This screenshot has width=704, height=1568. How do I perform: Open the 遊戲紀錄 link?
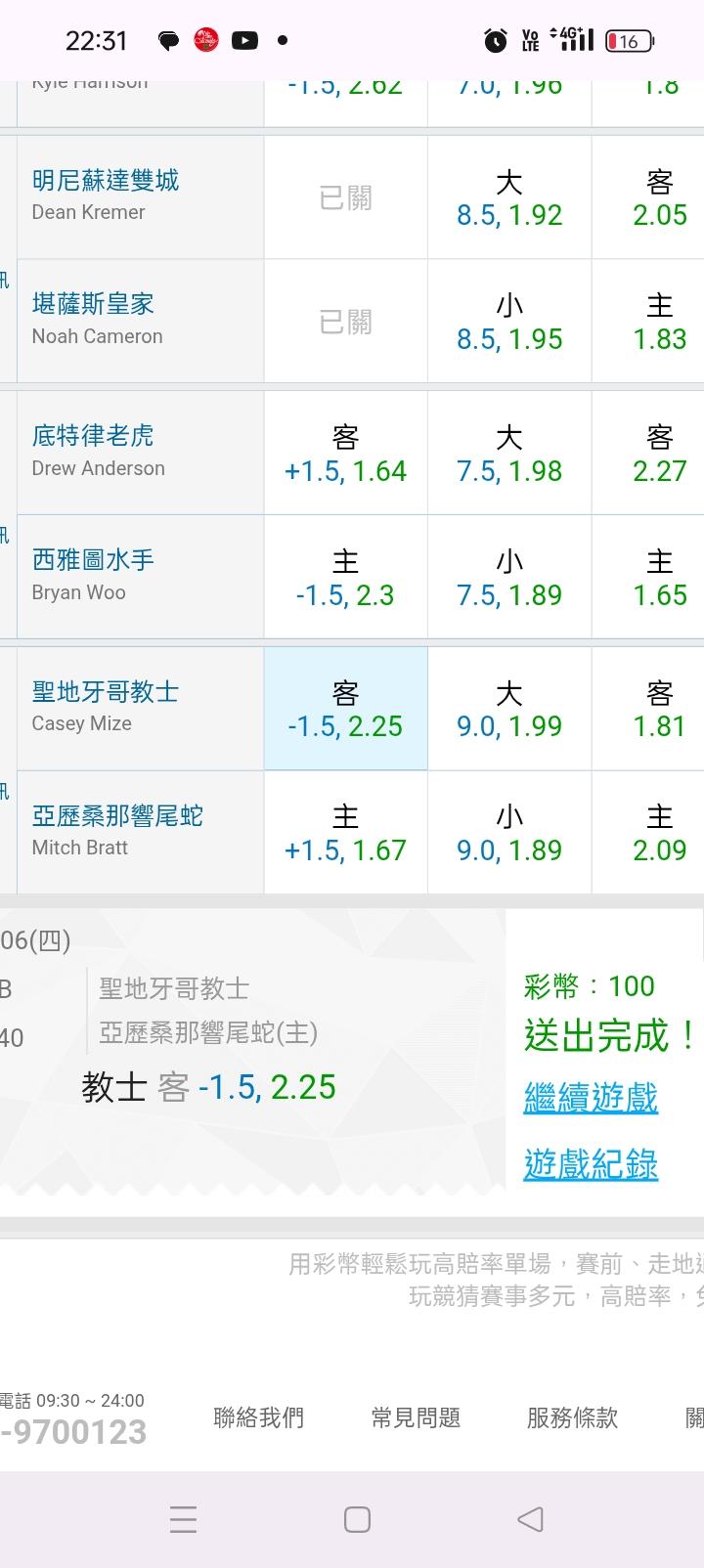pos(591,1163)
